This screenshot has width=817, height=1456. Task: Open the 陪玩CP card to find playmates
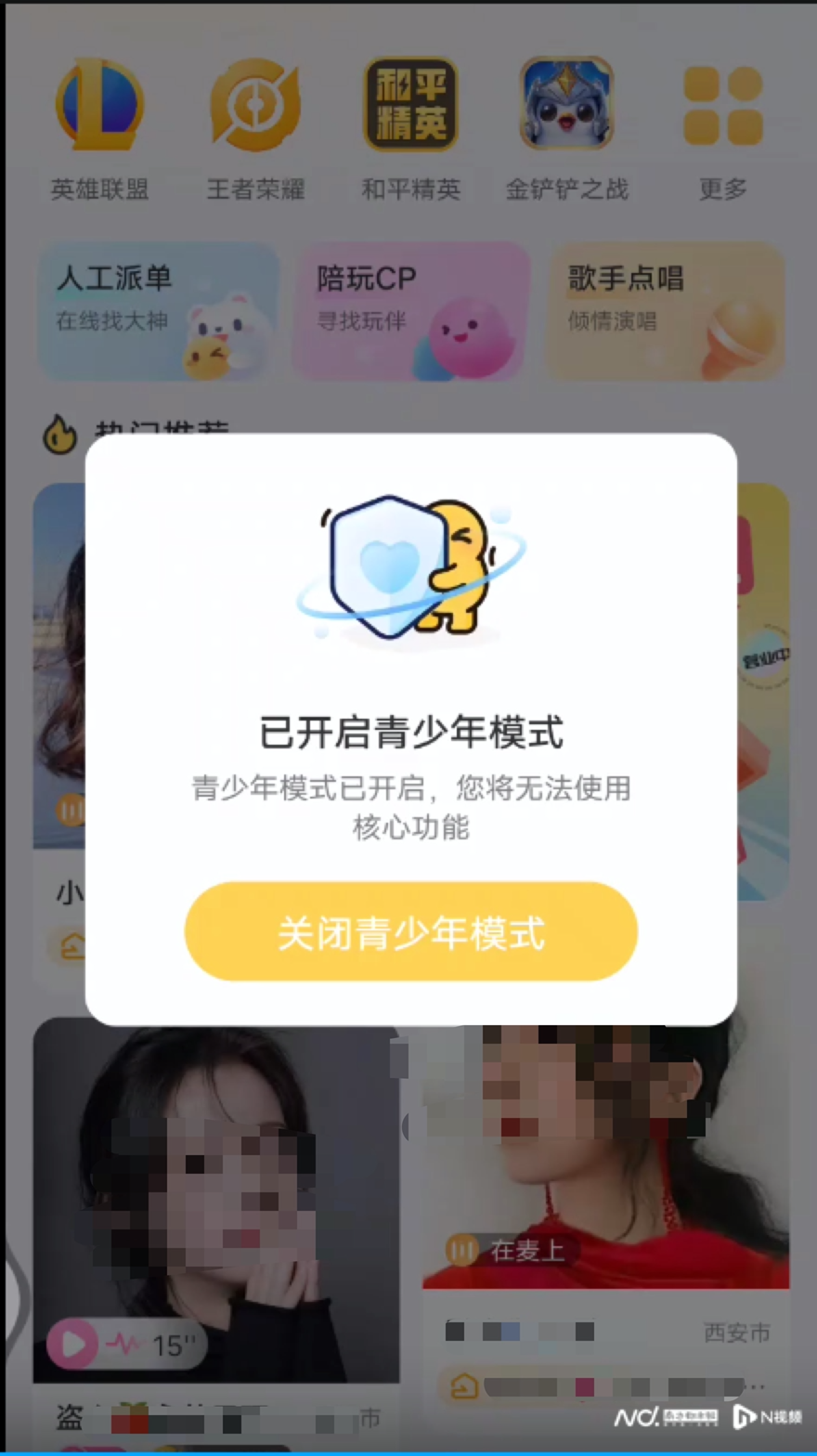(x=408, y=313)
